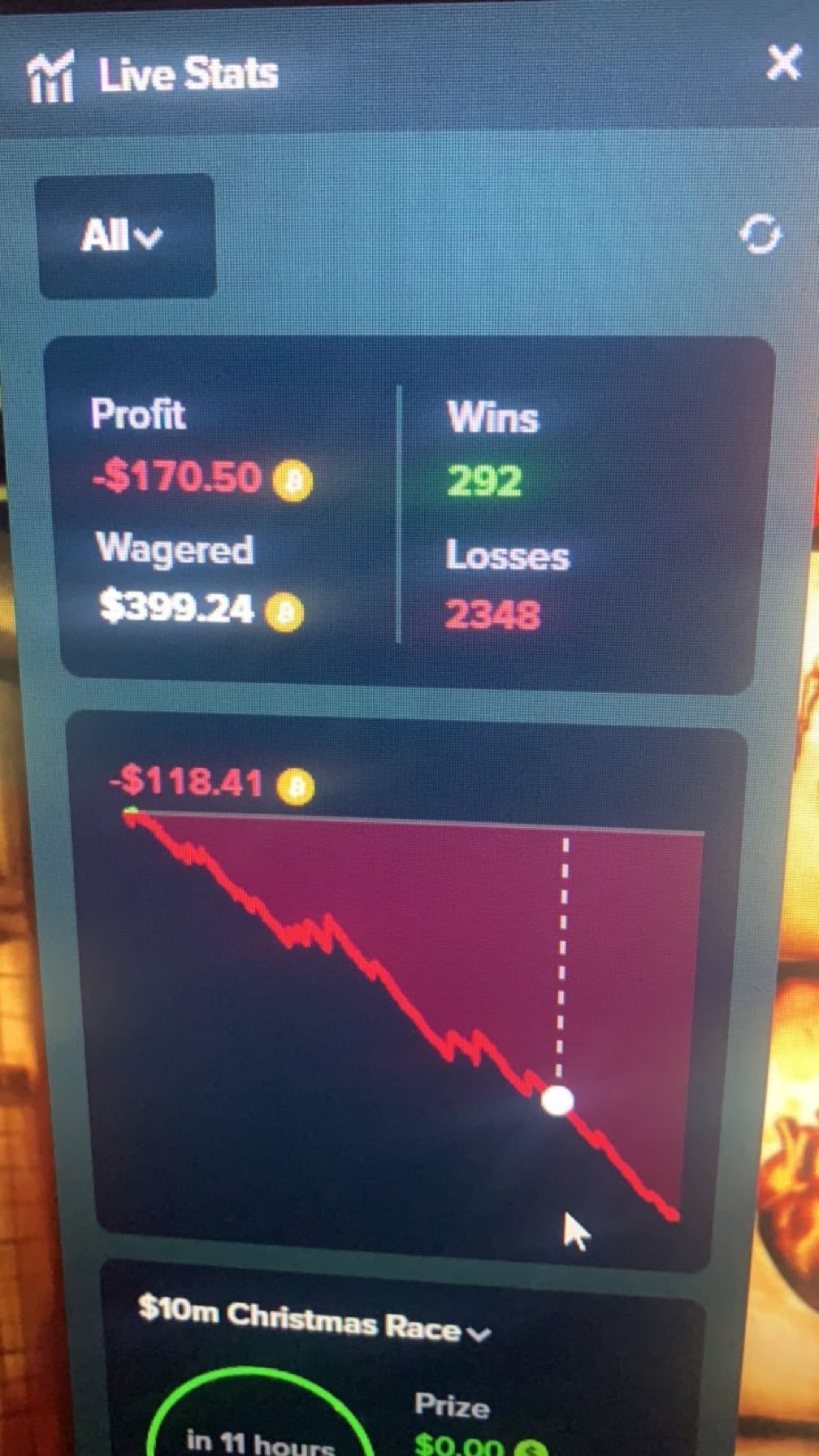Screen dimensions: 819x1456
Task: Close the Live Stats panel
Action: point(783,63)
